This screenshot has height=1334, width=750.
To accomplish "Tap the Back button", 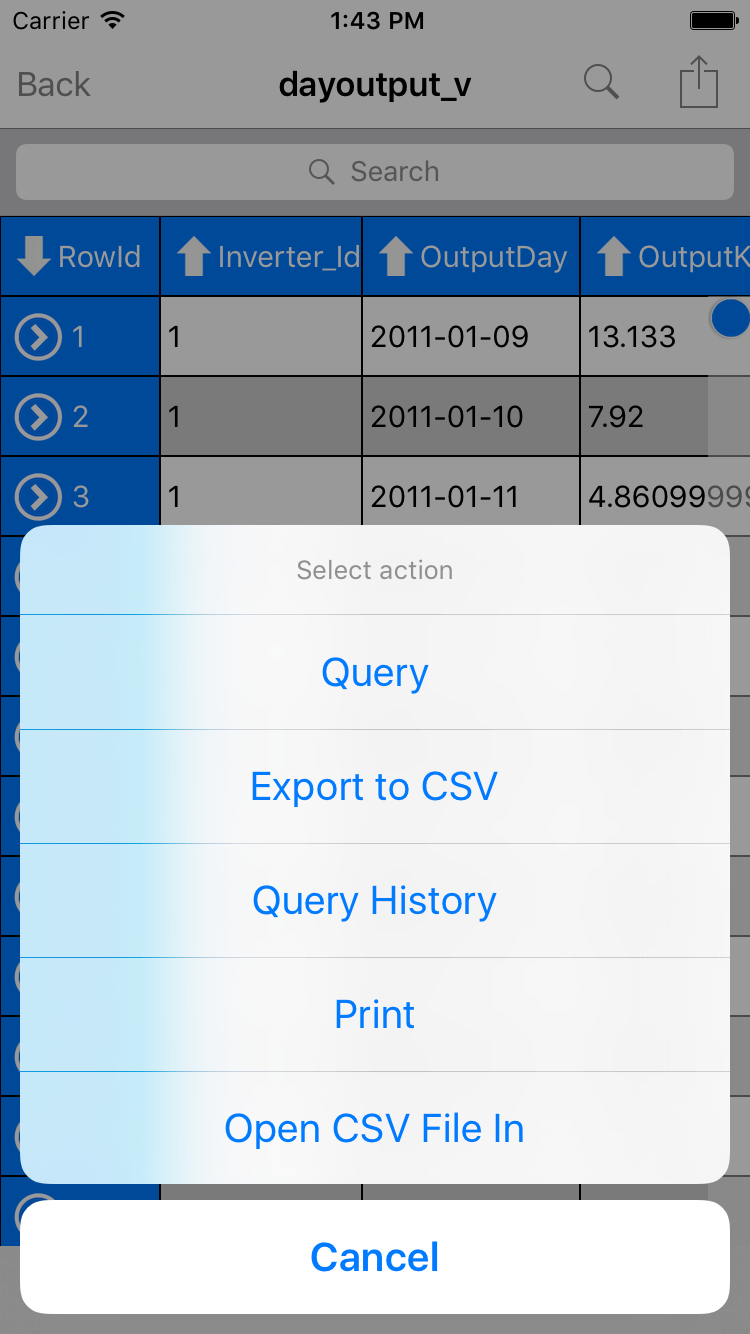I will click(52, 84).
